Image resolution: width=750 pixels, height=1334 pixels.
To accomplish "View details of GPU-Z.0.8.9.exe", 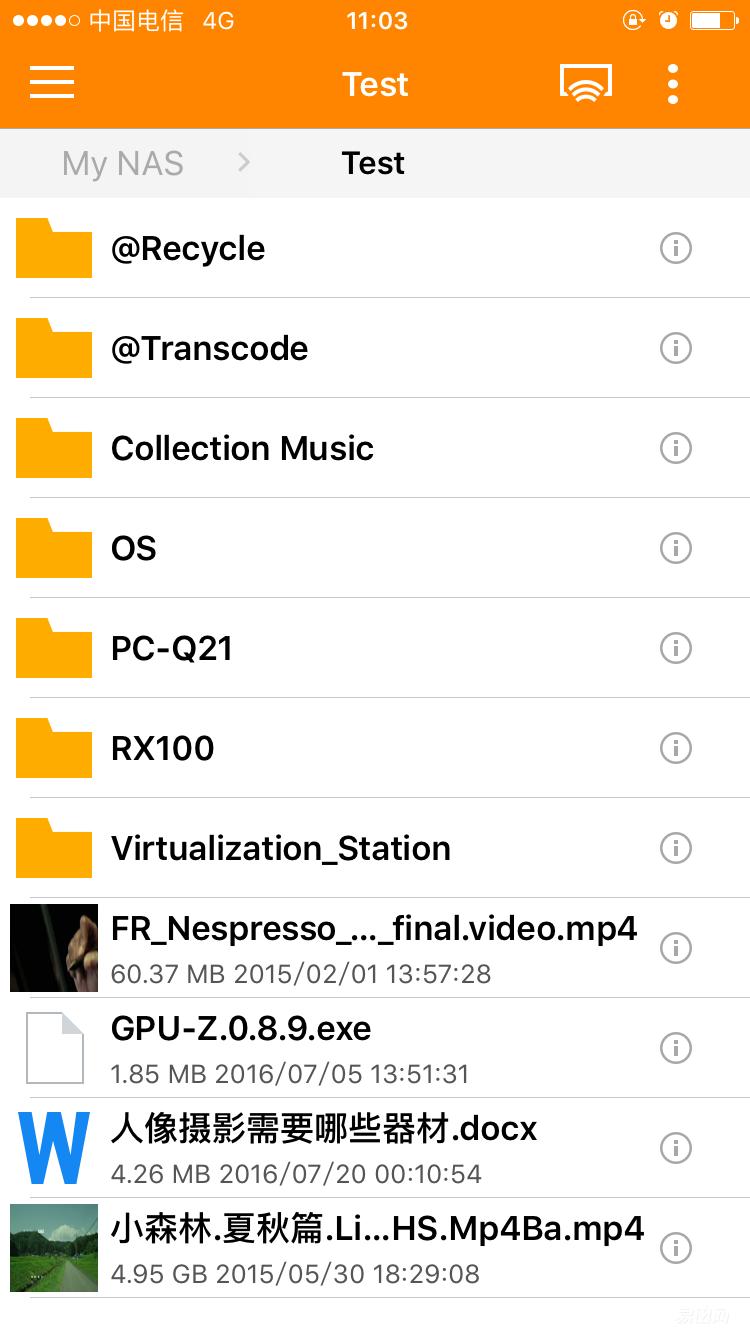I will point(676,1048).
